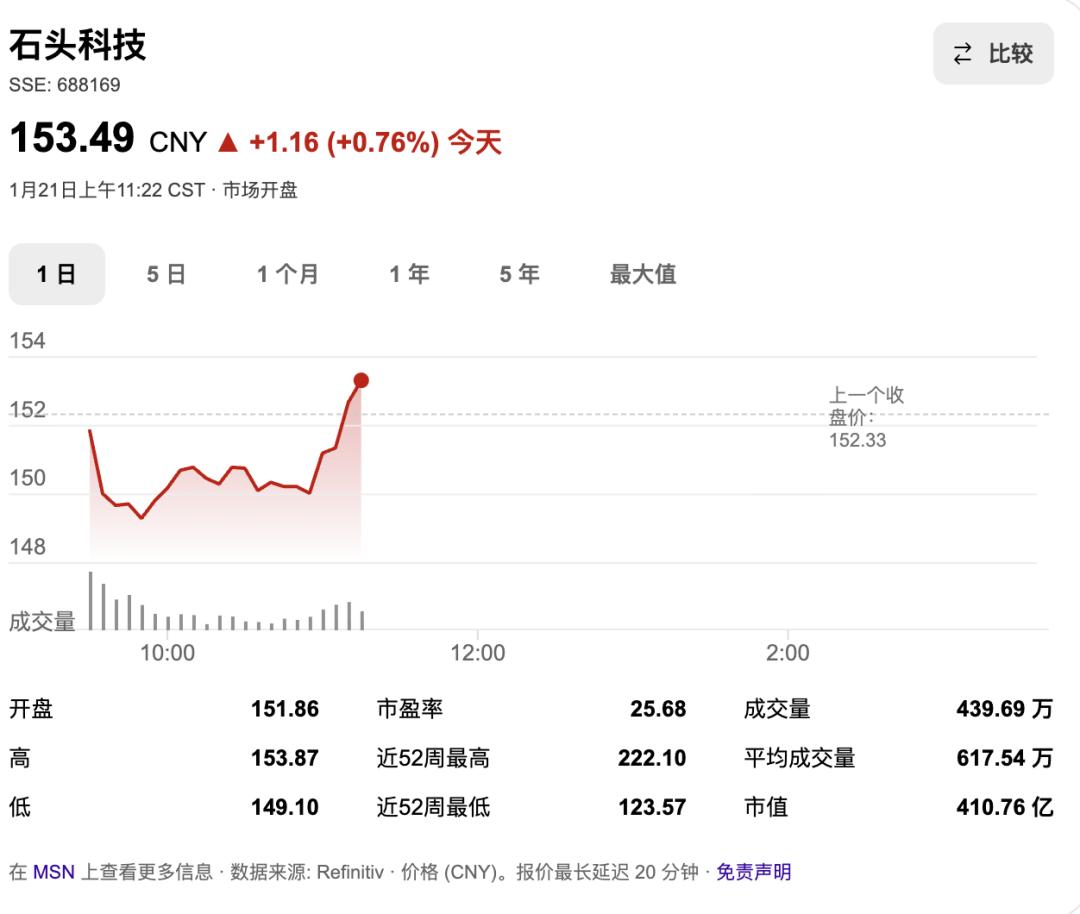This screenshot has height=914, width=1080.
Task: Tap the 比较 compare button
Action: (993, 54)
